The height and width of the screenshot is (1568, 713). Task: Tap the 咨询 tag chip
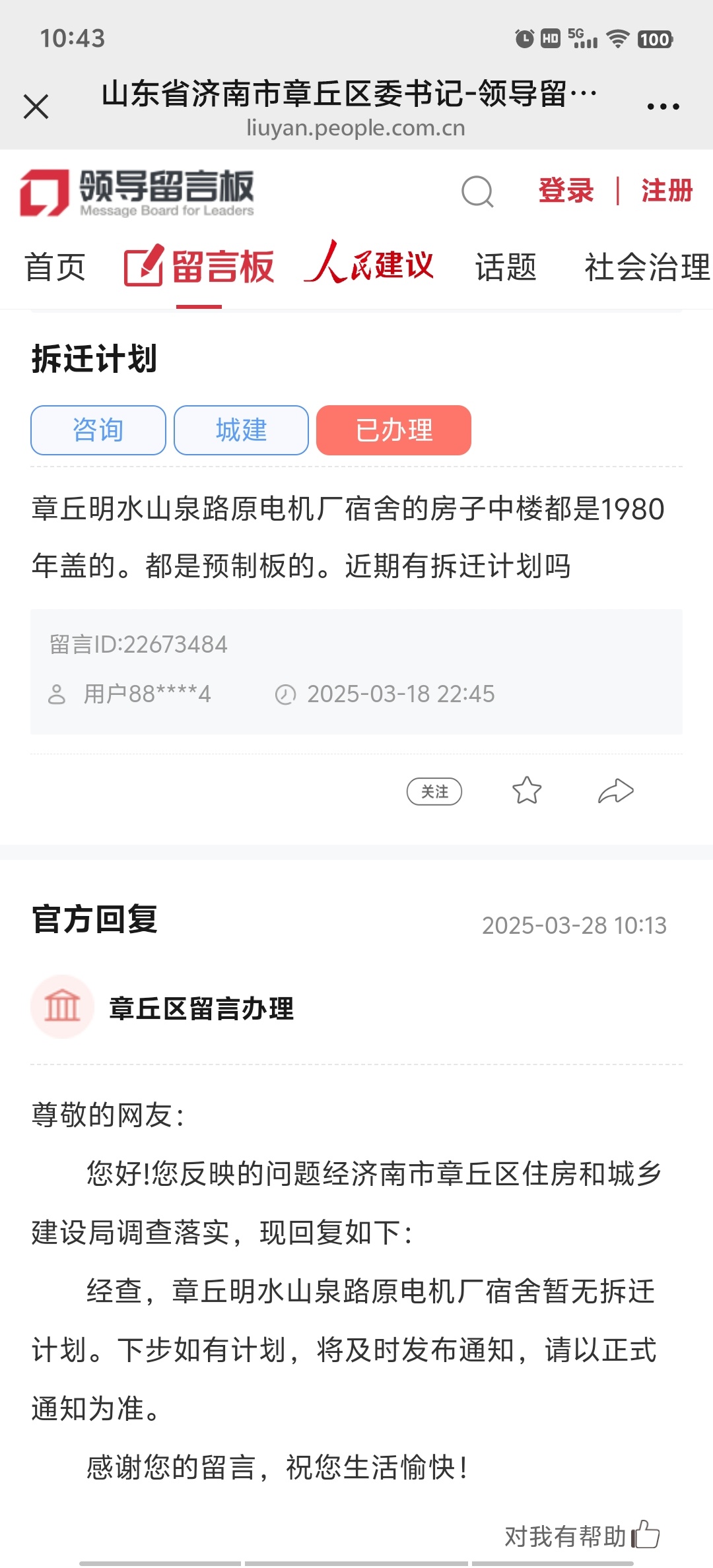click(98, 430)
